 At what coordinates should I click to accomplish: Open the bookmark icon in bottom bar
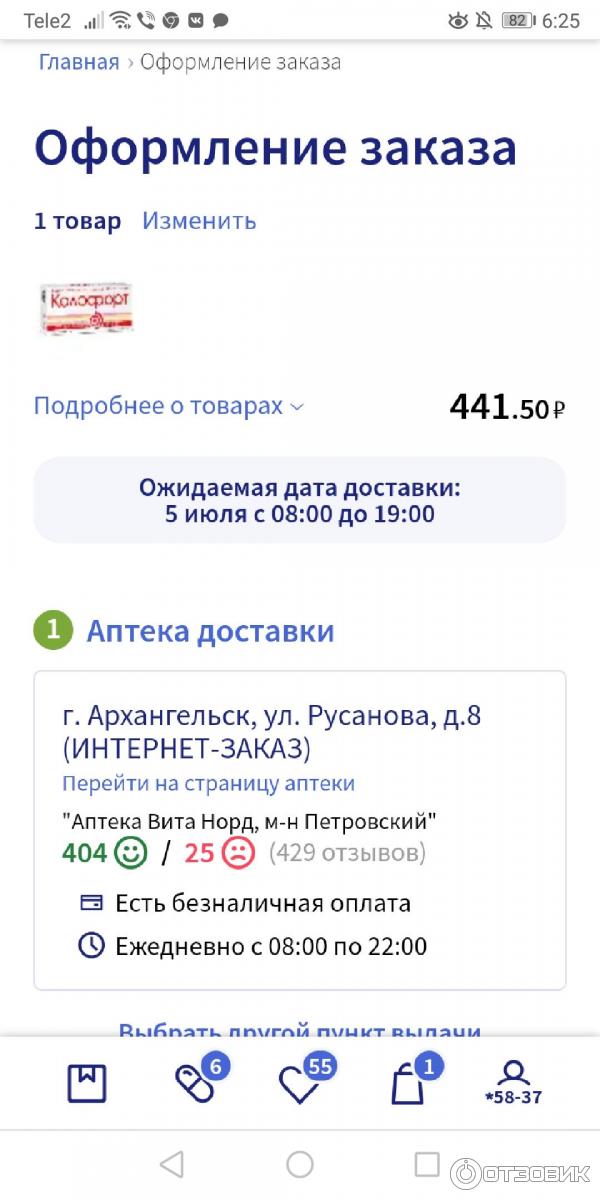click(87, 1084)
